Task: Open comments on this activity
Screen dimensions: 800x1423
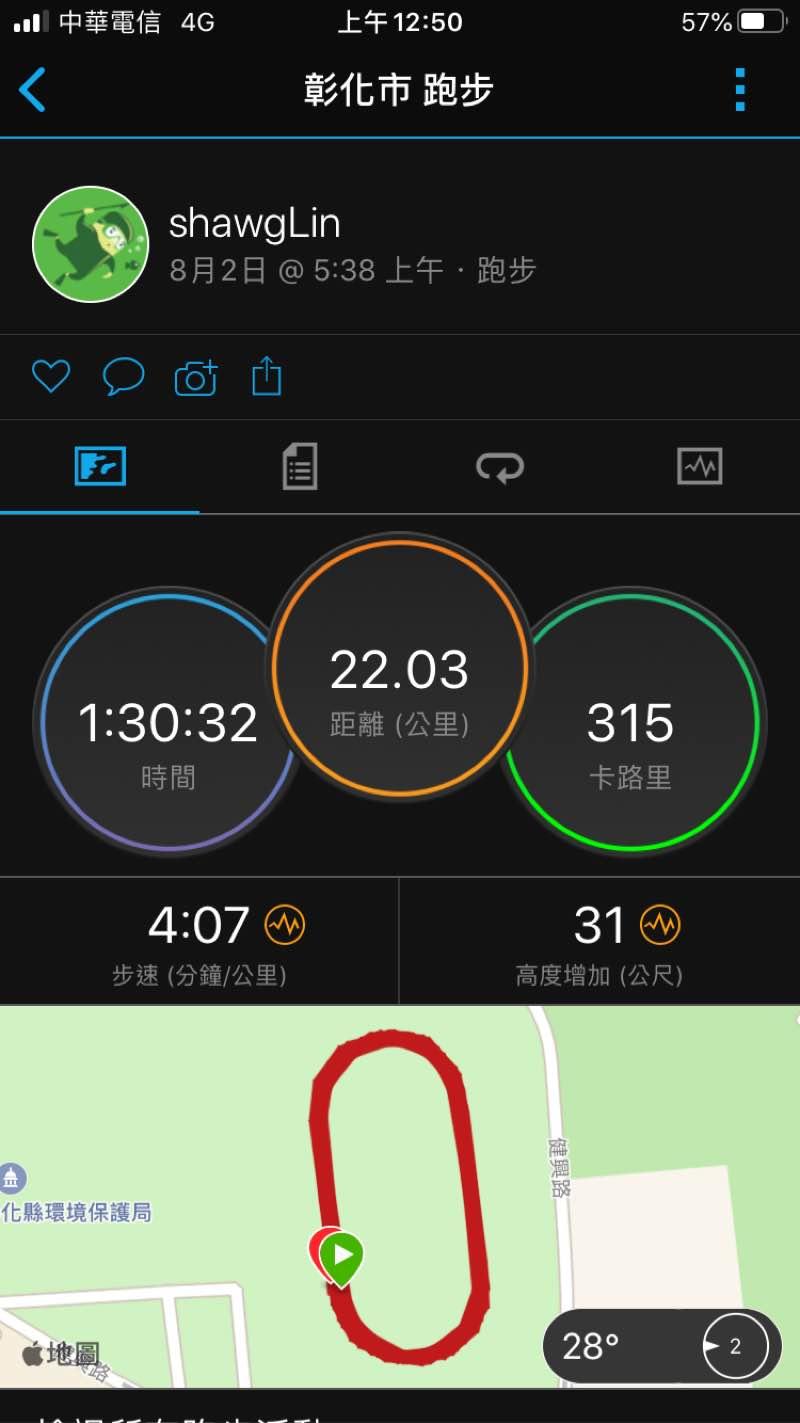Action: (x=123, y=377)
